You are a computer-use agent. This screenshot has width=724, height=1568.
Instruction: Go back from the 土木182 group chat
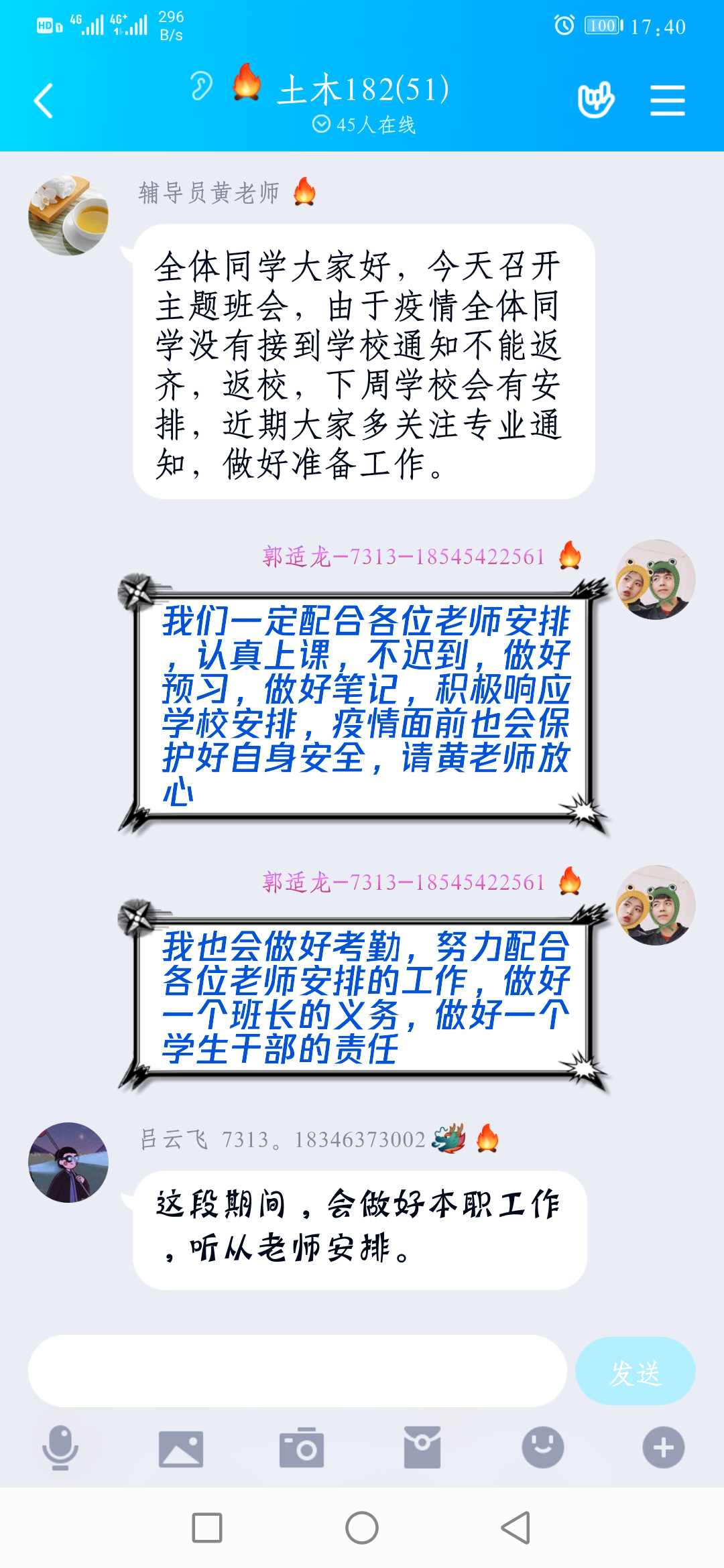[x=44, y=101]
